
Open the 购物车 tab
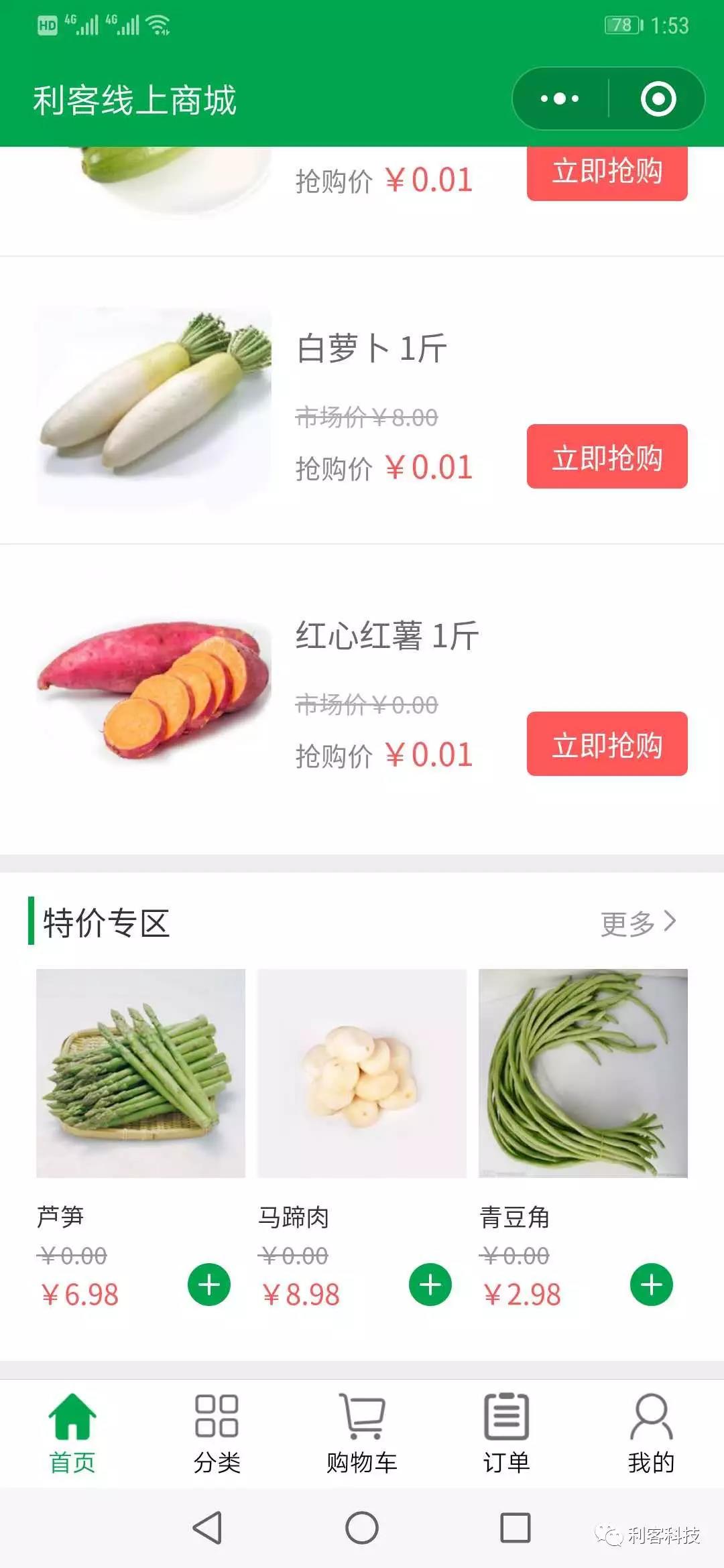362,1434
